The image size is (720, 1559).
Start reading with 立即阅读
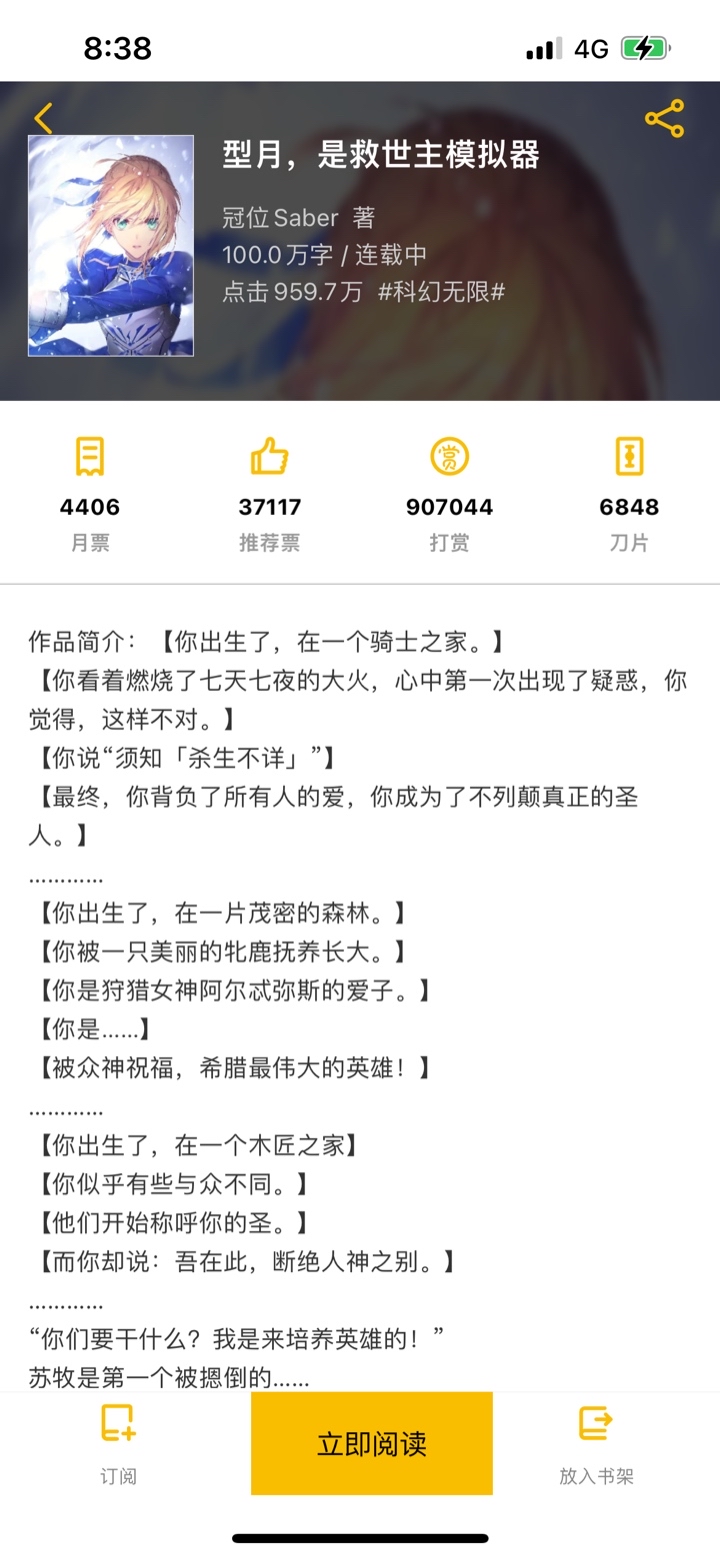(x=372, y=1443)
